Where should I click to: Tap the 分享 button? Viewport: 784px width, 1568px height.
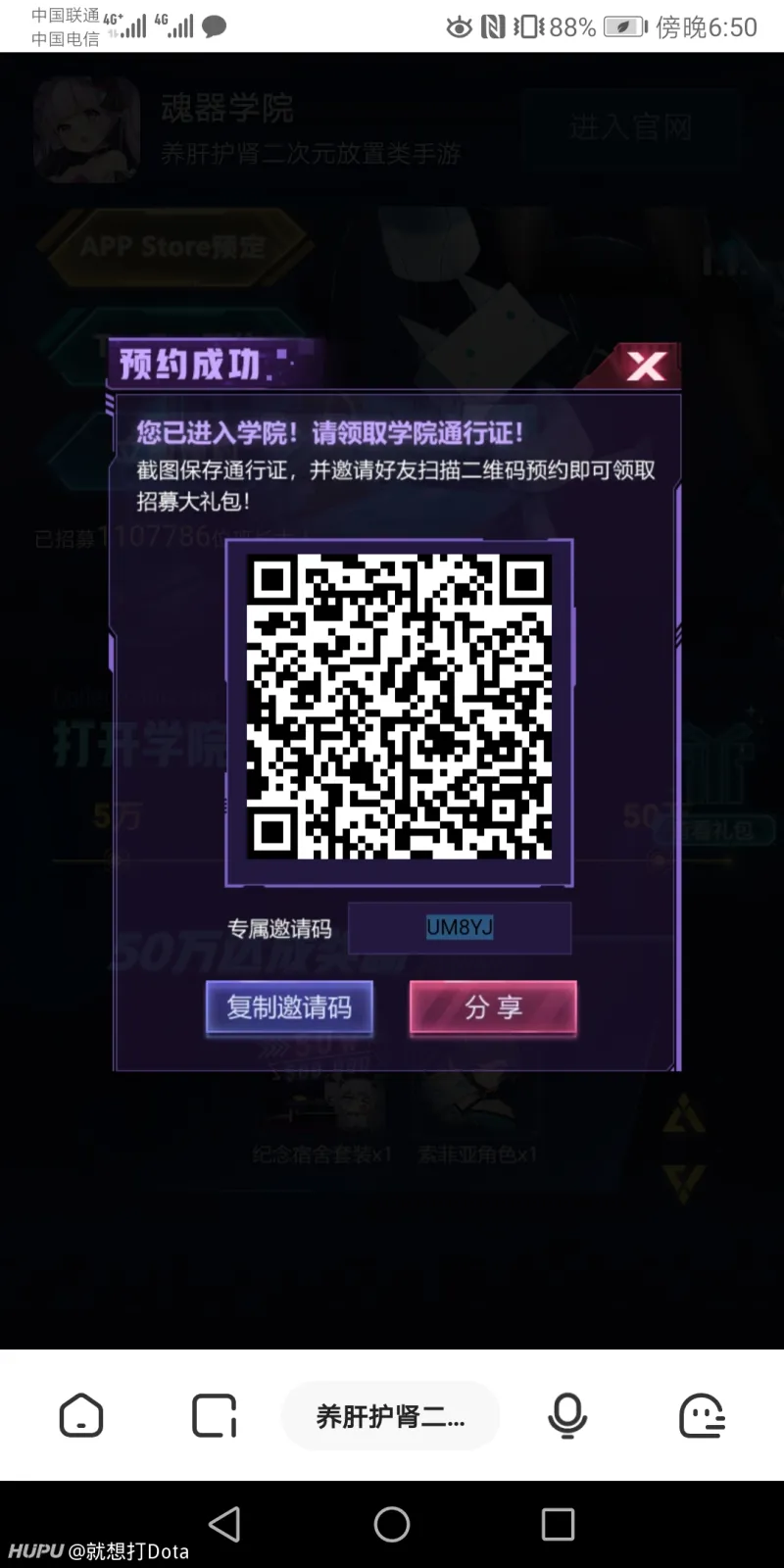tap(493, 1007)
